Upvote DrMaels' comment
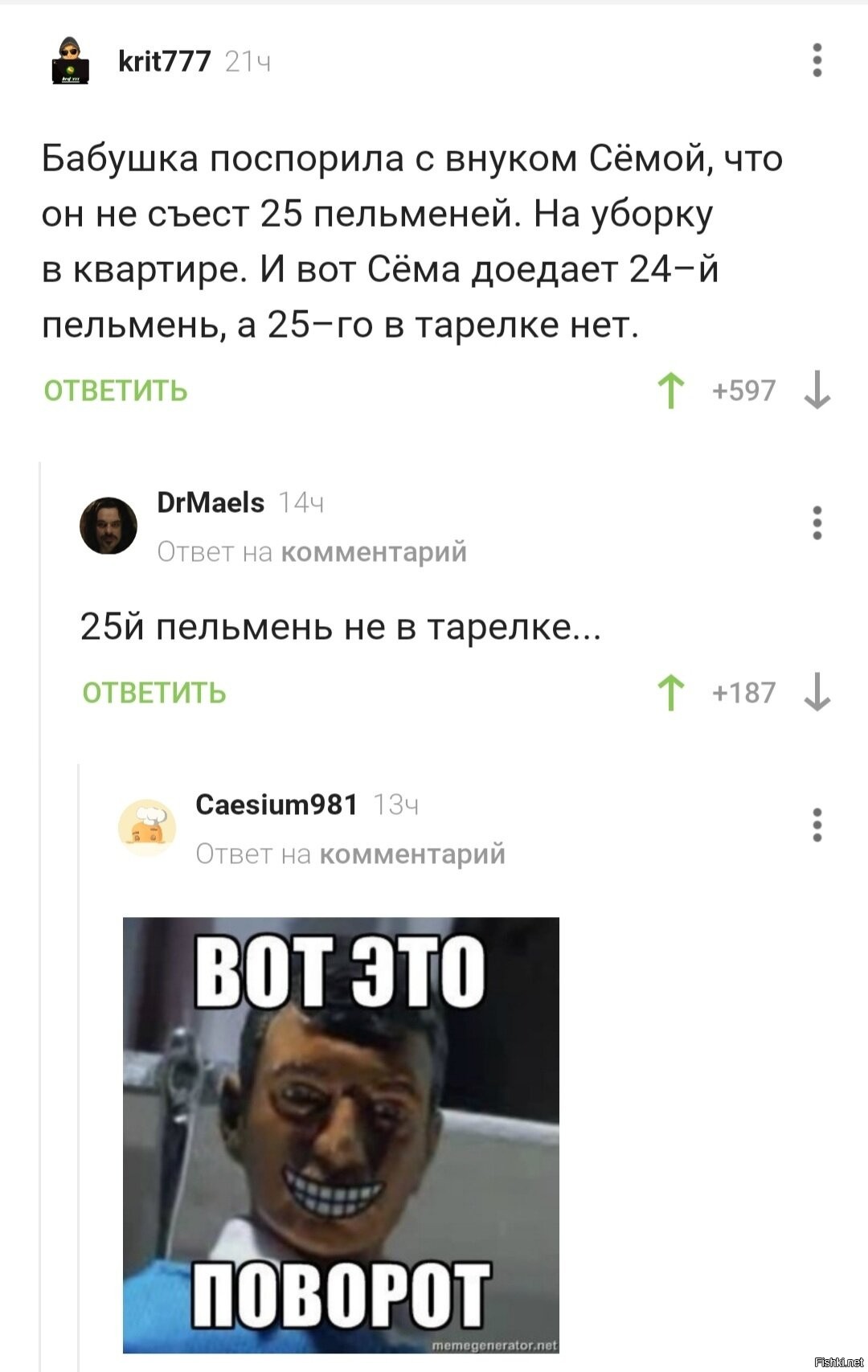Viewport: 868px width, 1372px height. 671,693
